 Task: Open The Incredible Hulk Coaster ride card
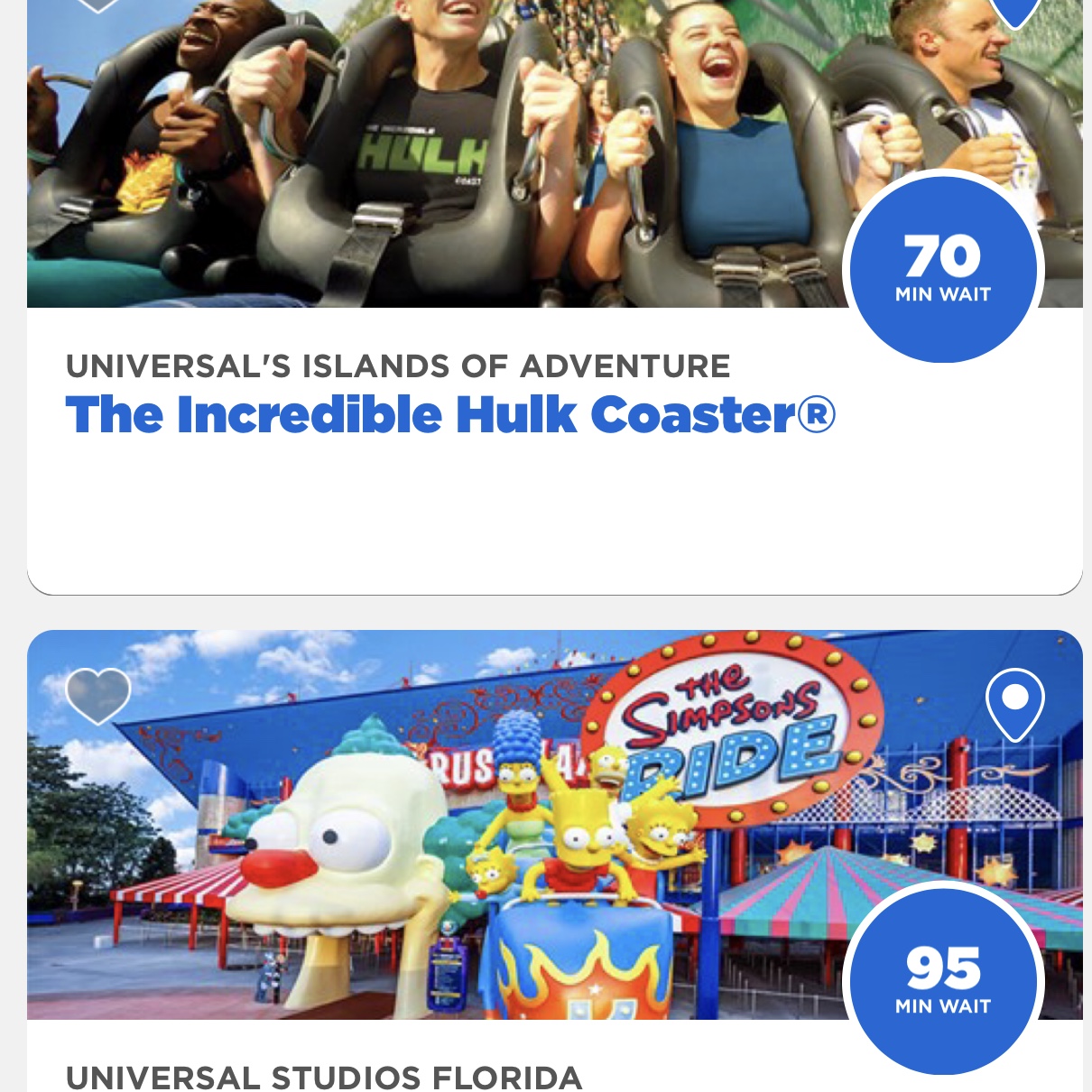click(x=449, y=416)
